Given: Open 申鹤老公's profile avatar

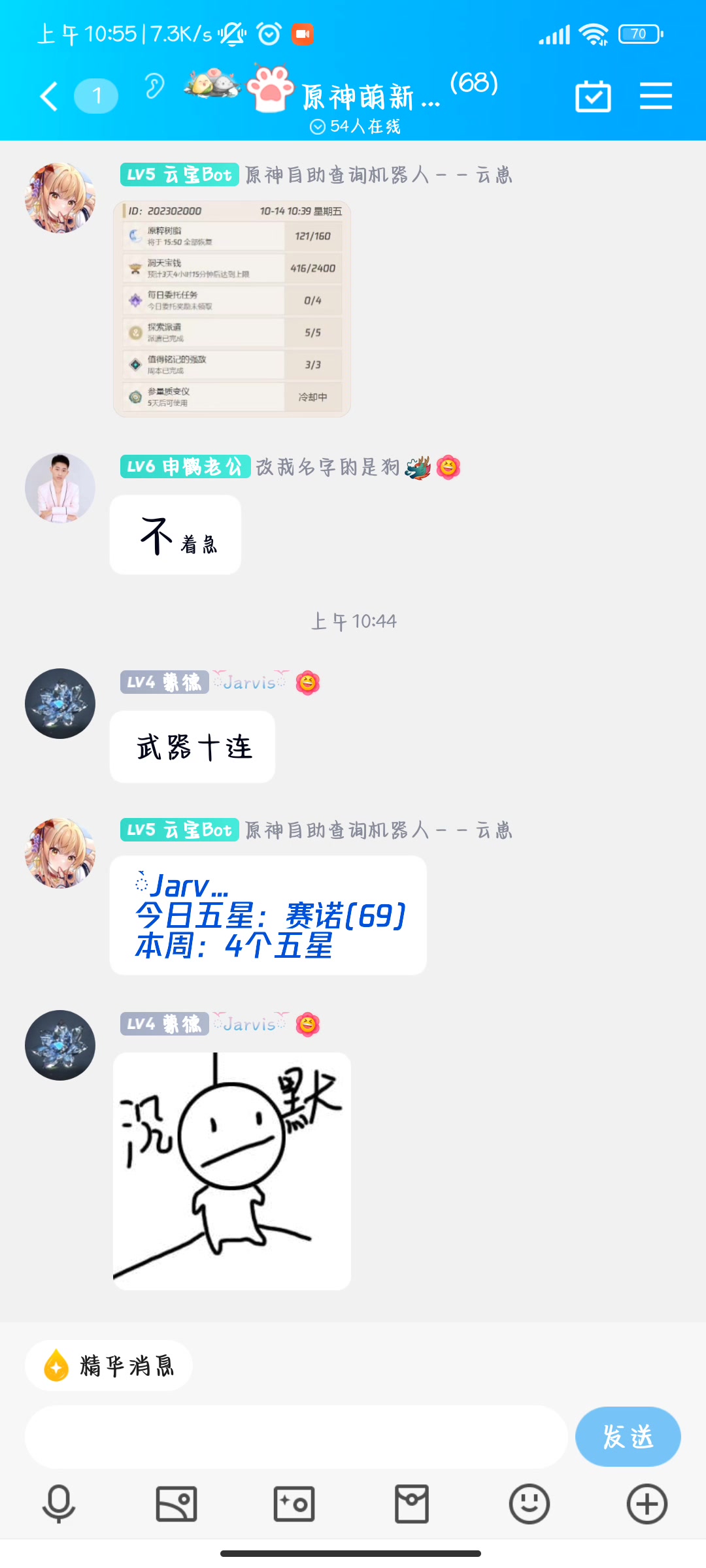Looking at the screenshot, I should click(60, 488).
